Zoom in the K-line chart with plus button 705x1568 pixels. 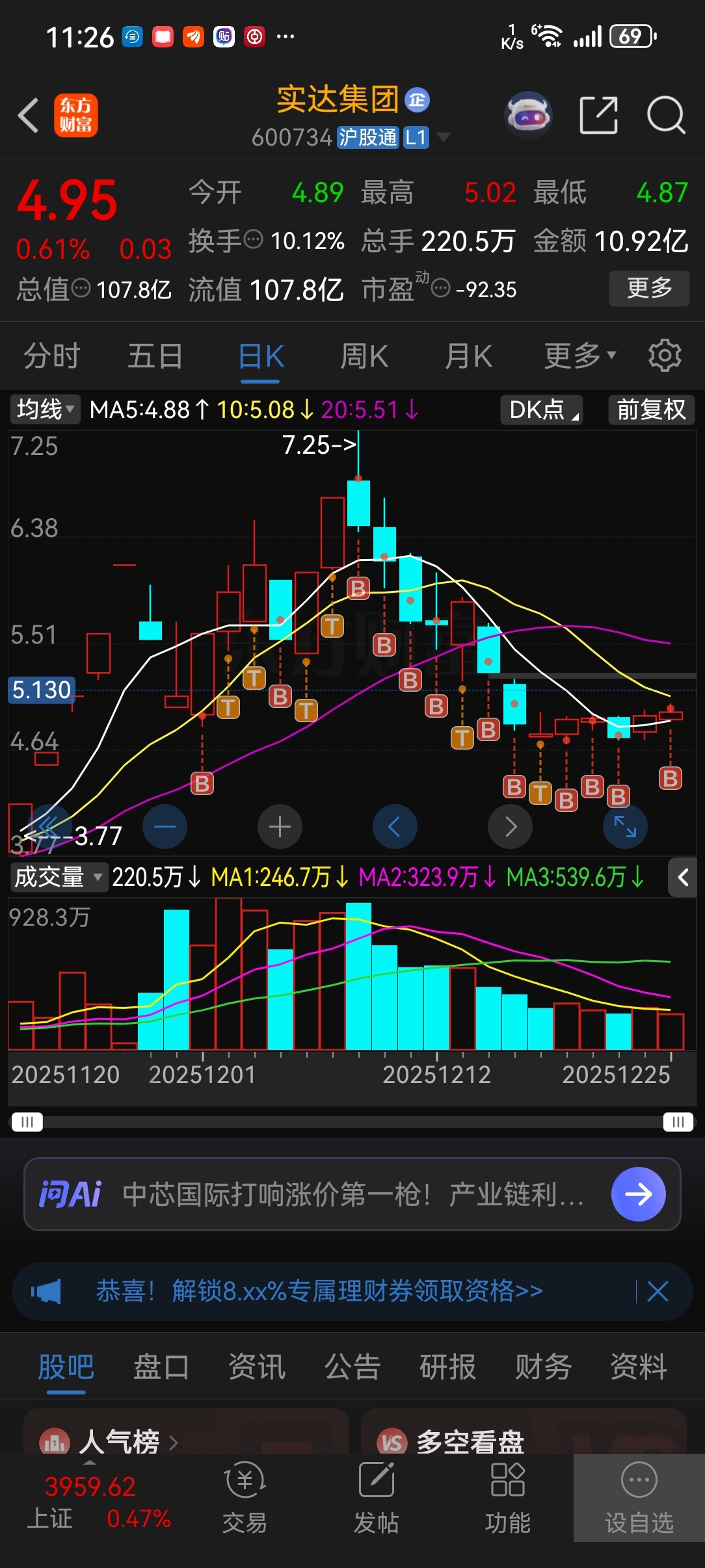click(280, 826)
